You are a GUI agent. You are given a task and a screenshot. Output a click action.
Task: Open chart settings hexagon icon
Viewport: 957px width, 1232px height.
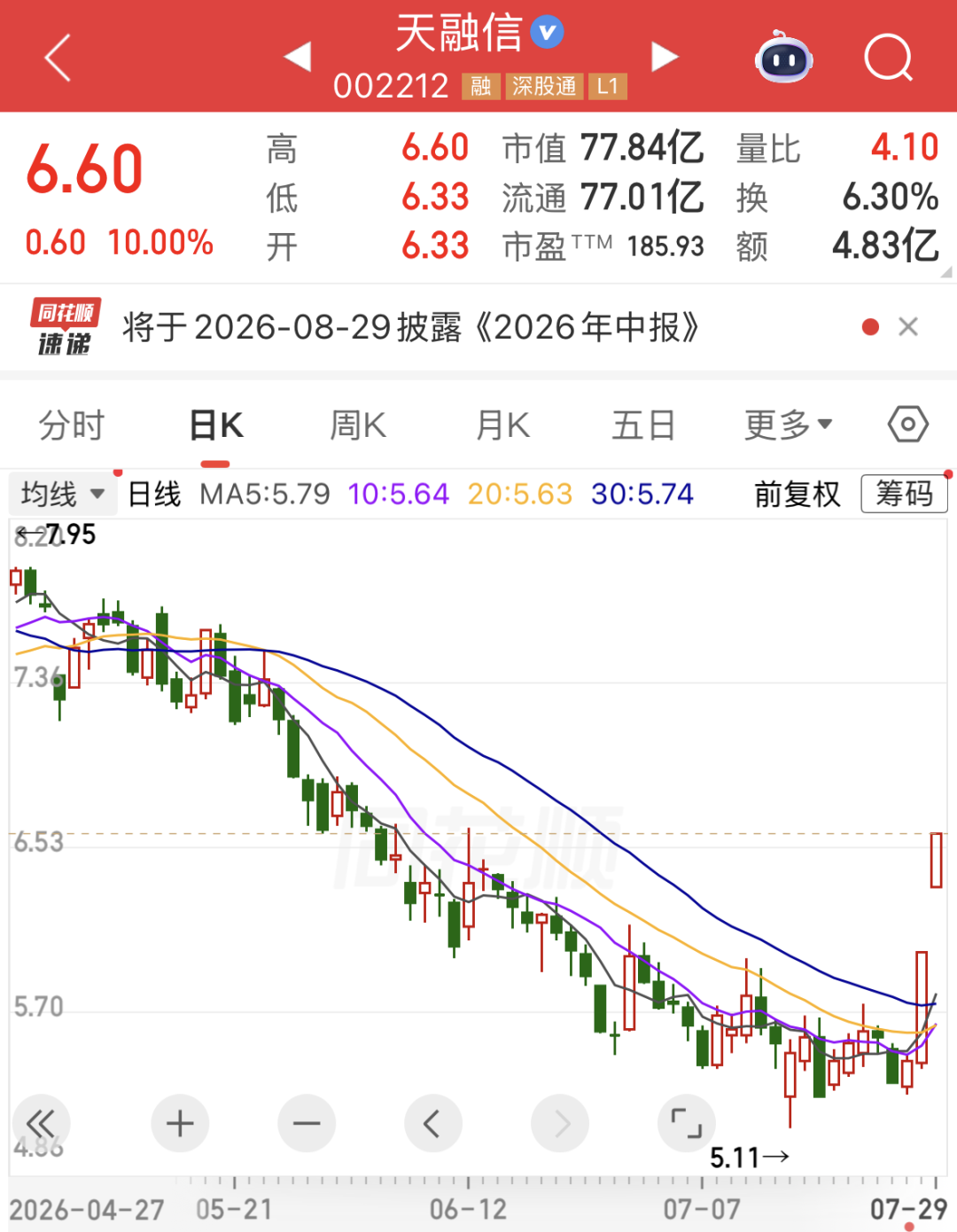click(908, 425)
